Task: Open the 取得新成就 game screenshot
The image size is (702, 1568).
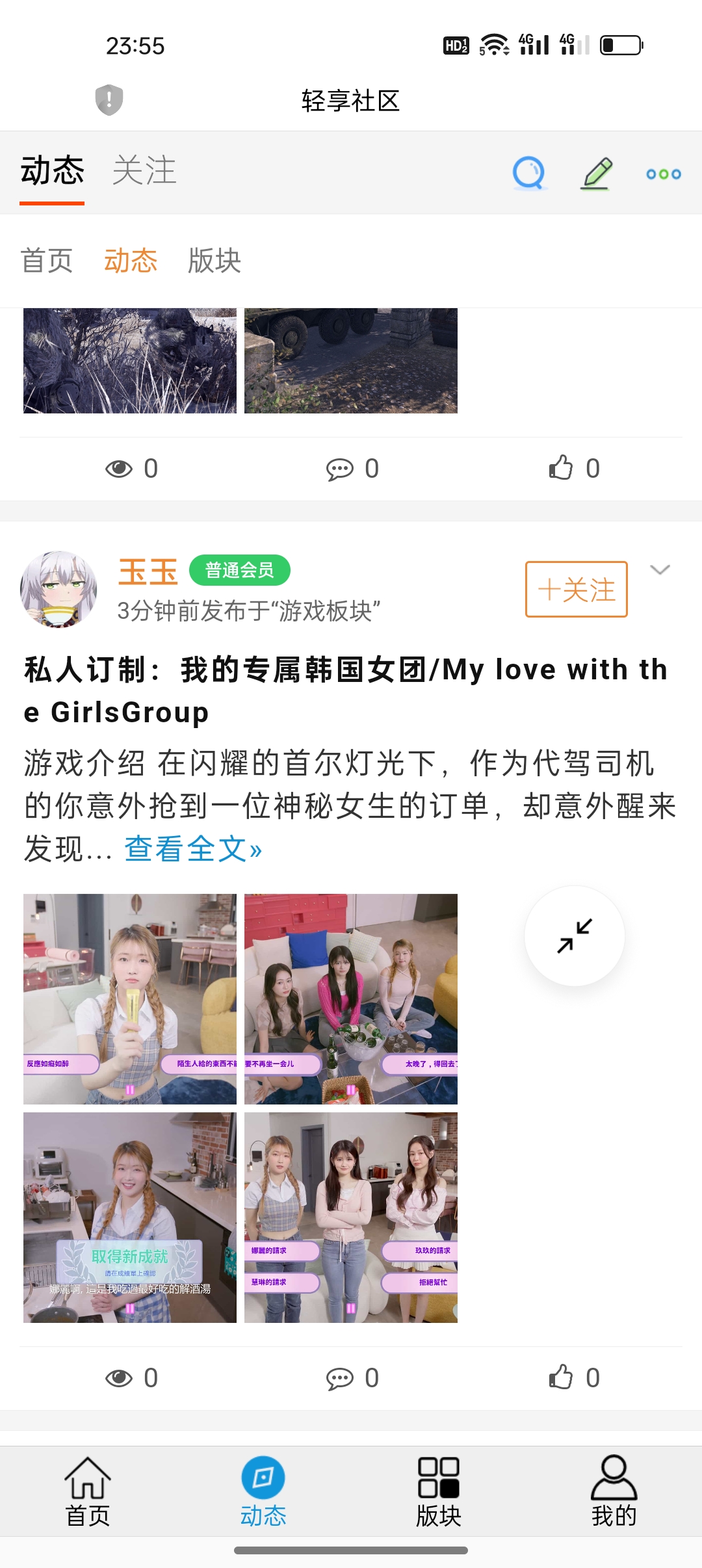Action: click(130, 1217)
